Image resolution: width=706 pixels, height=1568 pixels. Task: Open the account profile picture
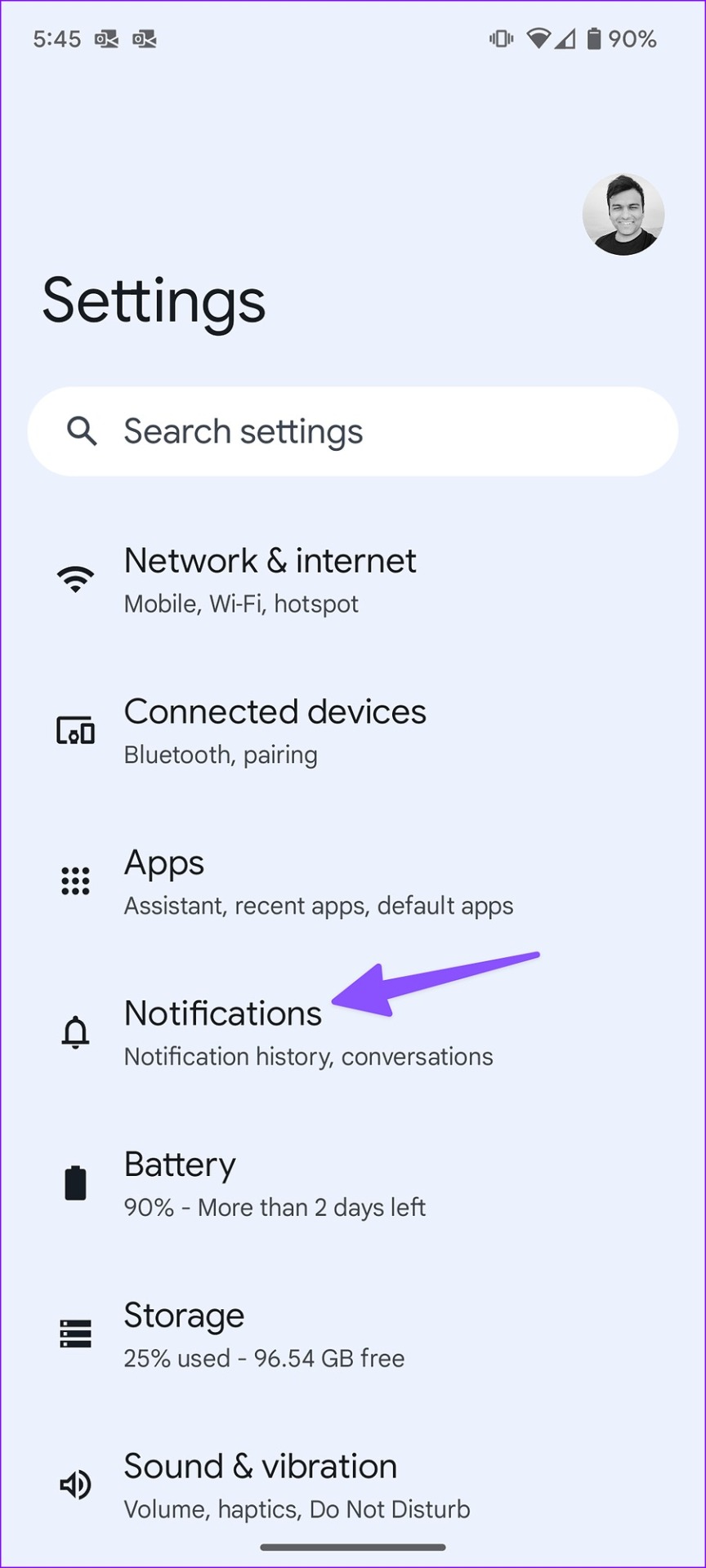(x=623, y=215)
